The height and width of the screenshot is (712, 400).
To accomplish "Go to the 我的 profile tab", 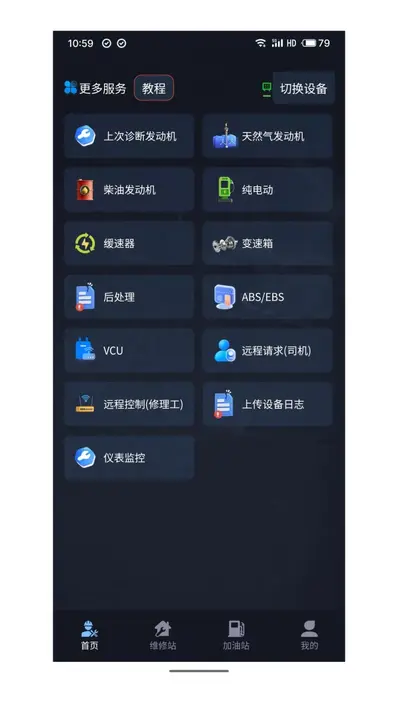I will tap(309, 635).
